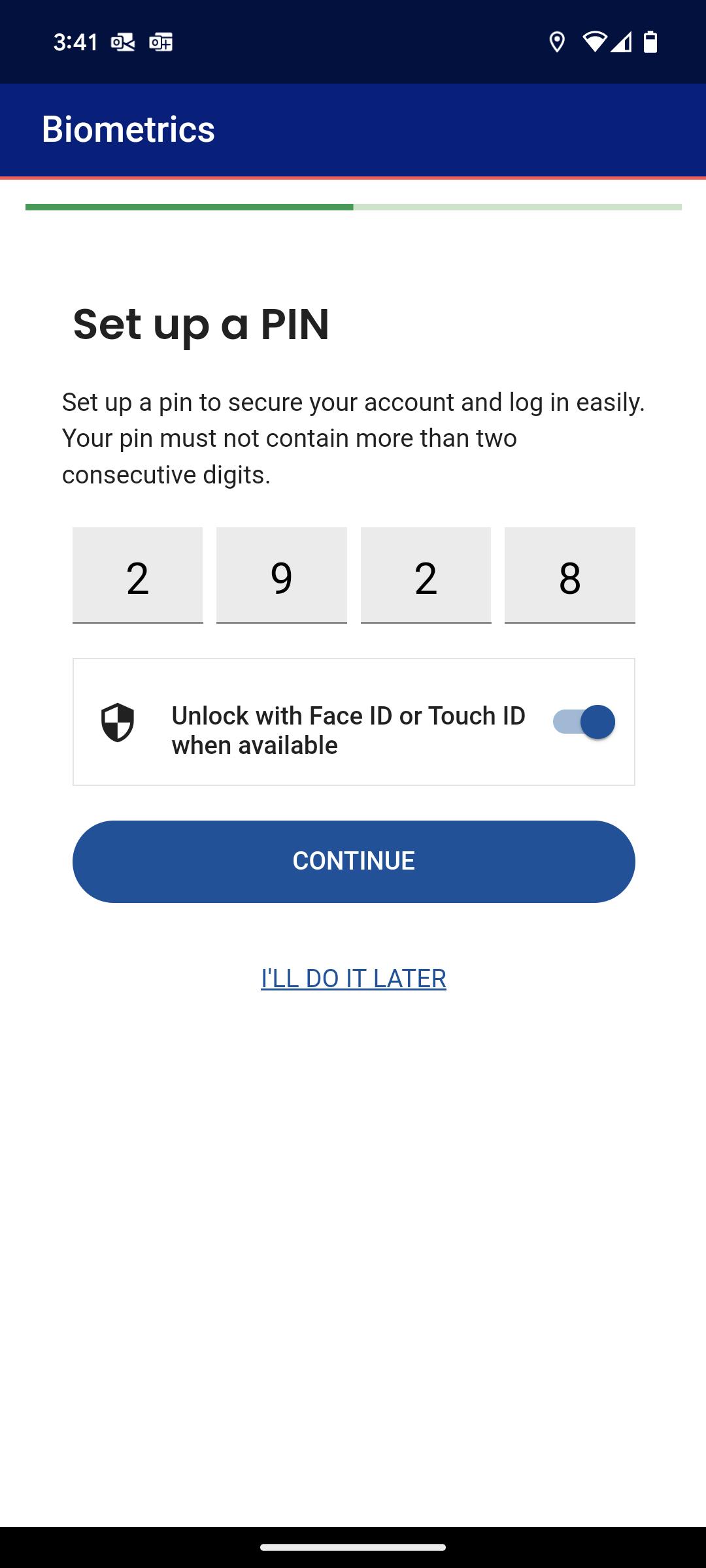Screen dimensions: 706x1568
Task: Click the green progress bar
Action: pos(190,206)
